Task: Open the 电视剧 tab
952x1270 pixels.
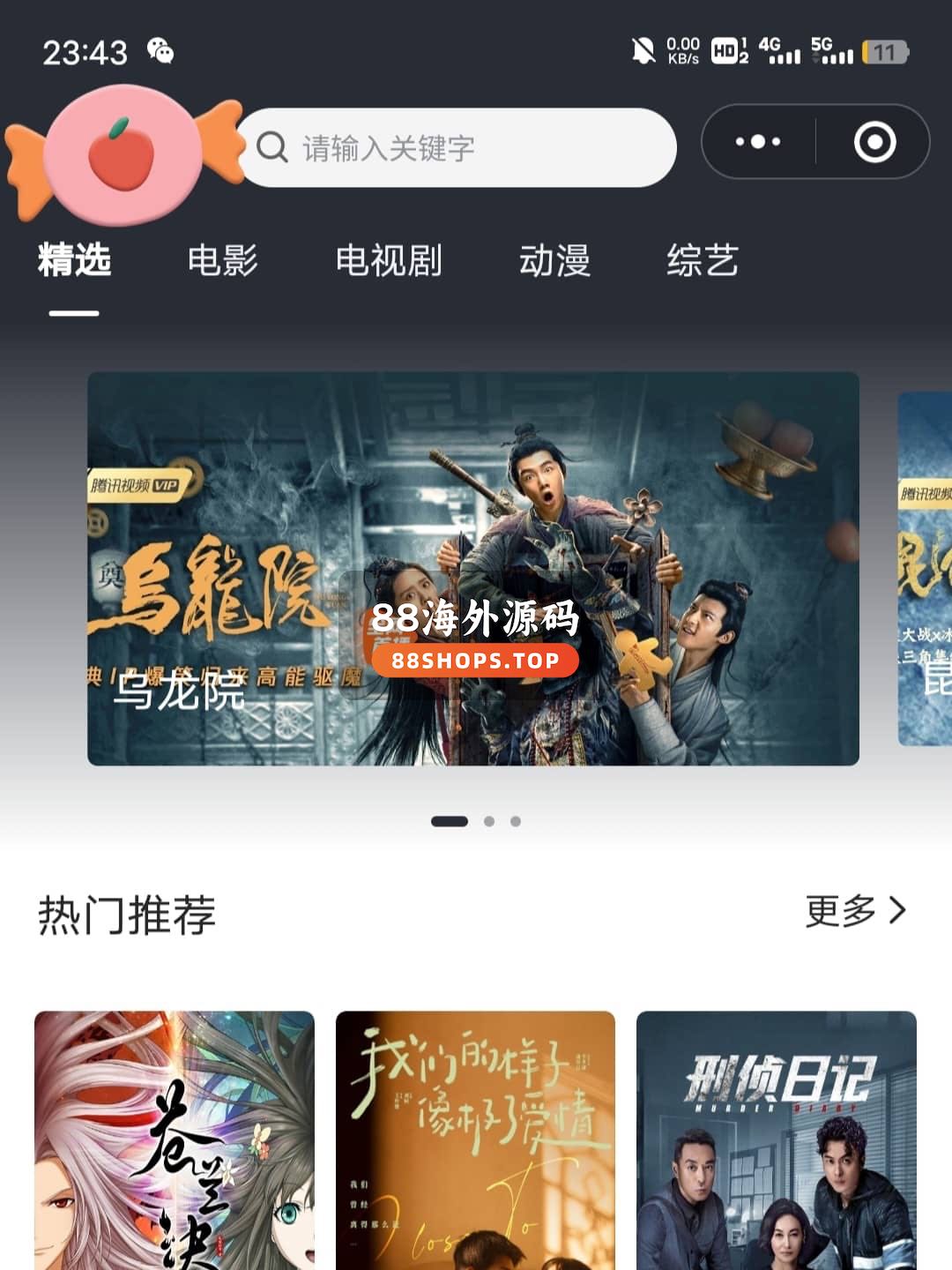Action: pos(388,261)
